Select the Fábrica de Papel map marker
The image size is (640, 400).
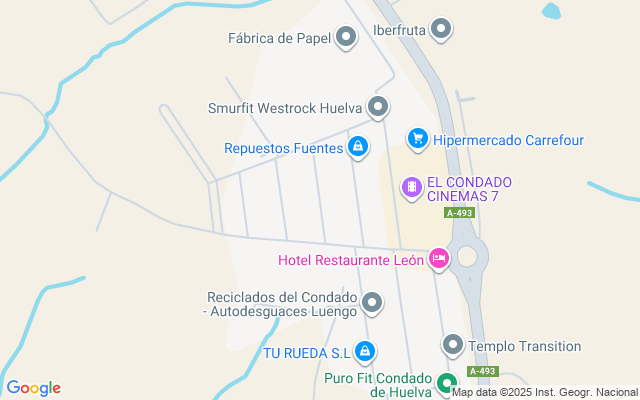[346, 38]
